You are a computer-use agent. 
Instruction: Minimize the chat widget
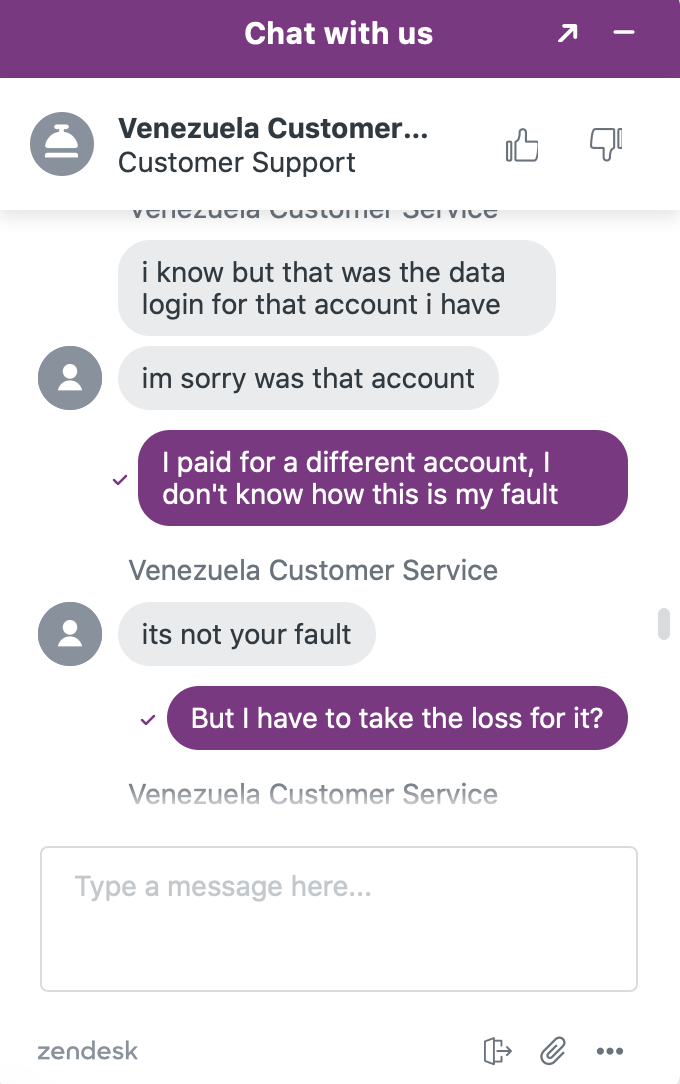coord(624,34)
